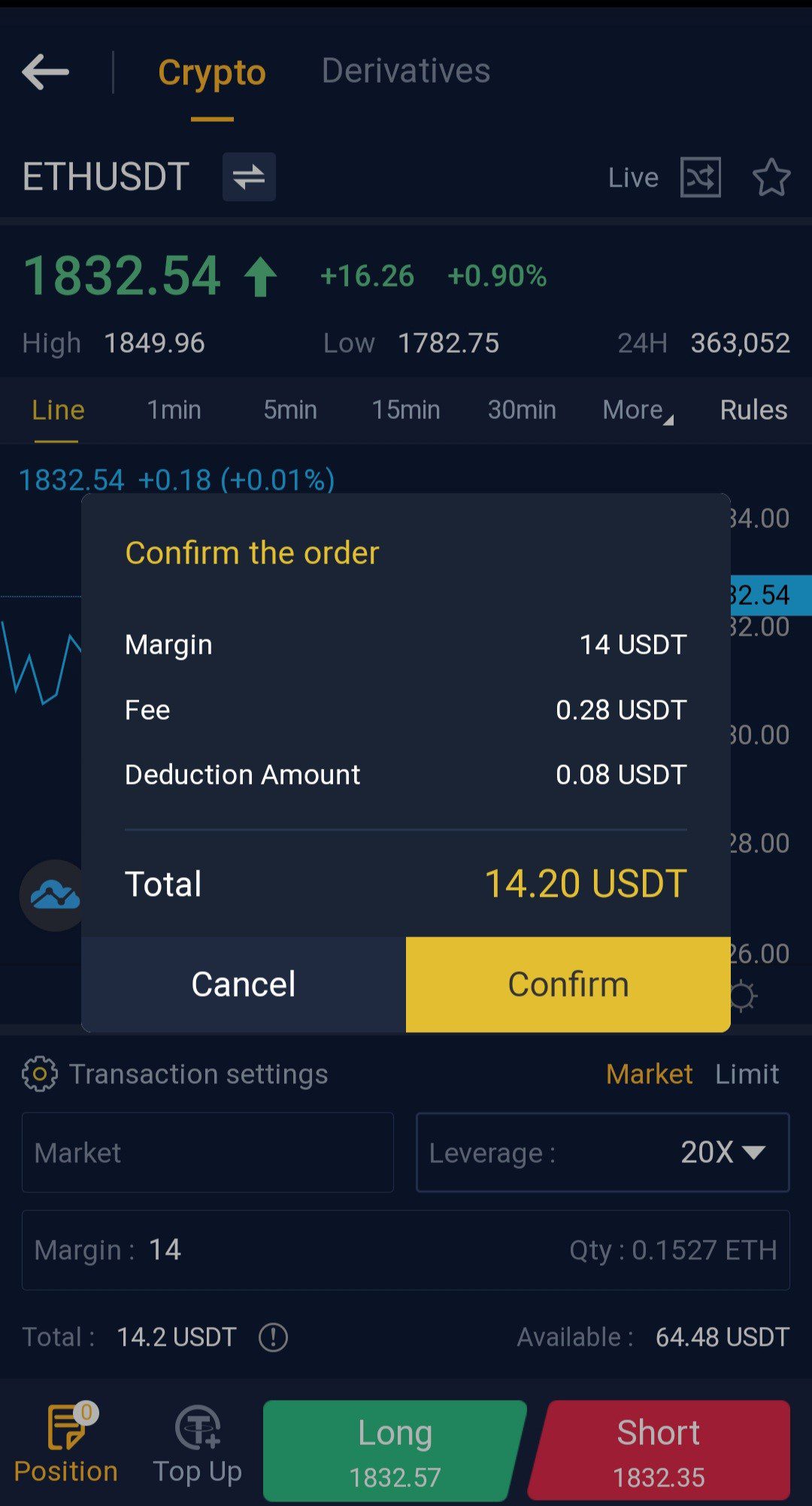Go back using the arrow icon
The width and height of the screenshot is (812, 1506).
pyautogui.click(x=46, y=72)
